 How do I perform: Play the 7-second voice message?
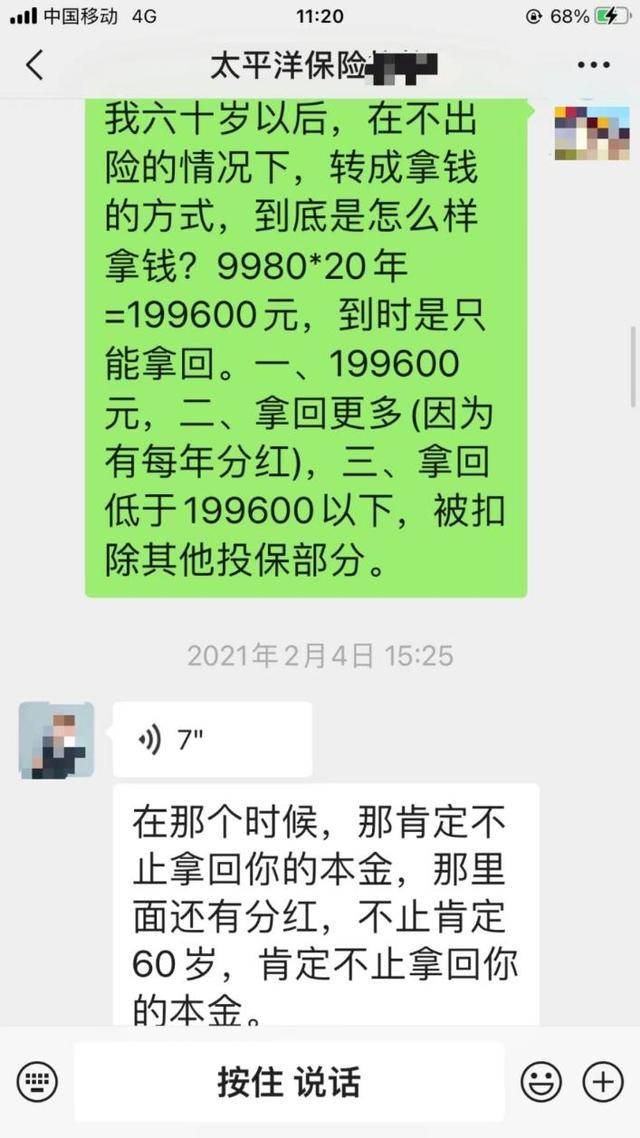[211, 739]
